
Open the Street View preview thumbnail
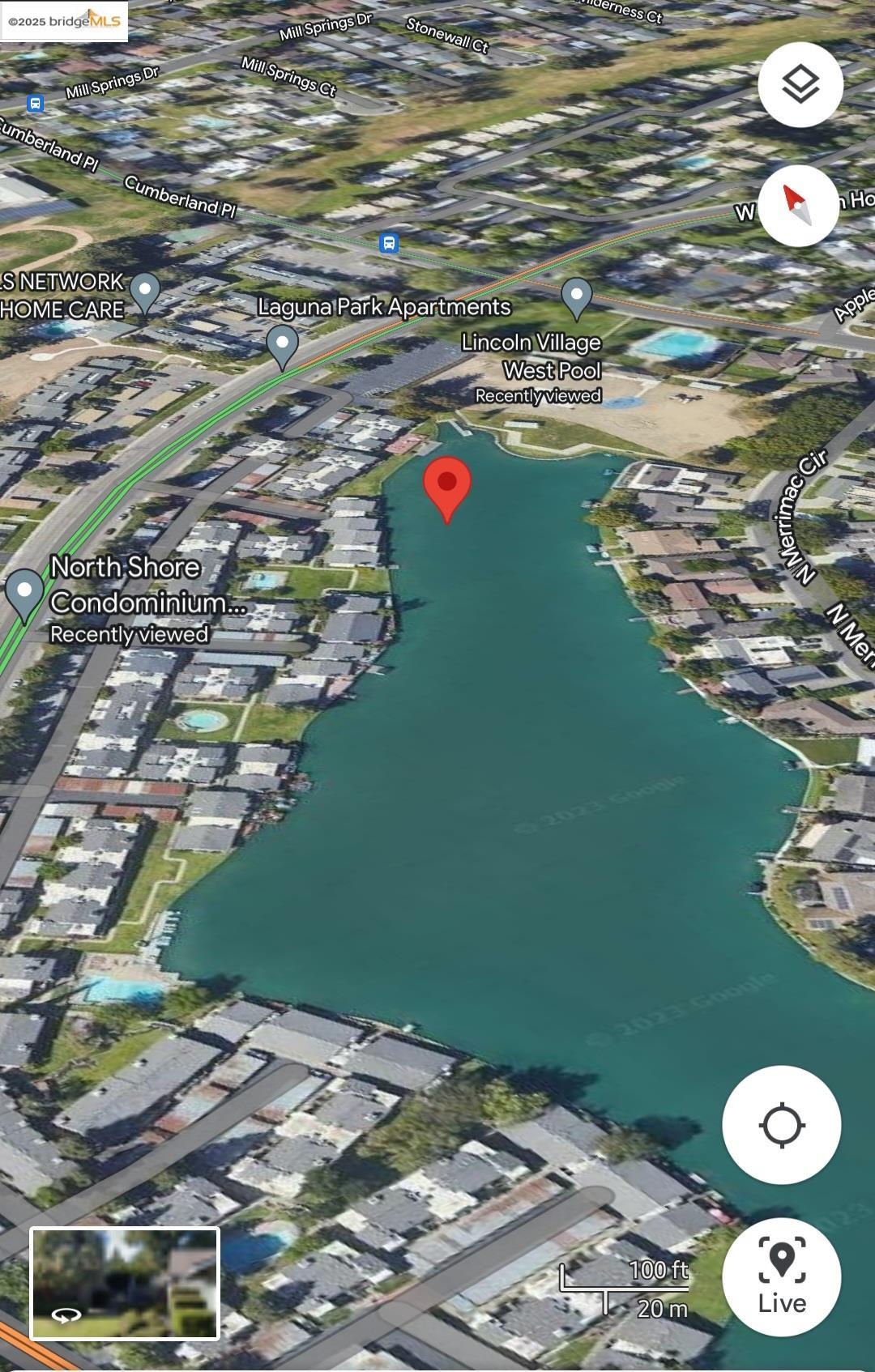125,1284
